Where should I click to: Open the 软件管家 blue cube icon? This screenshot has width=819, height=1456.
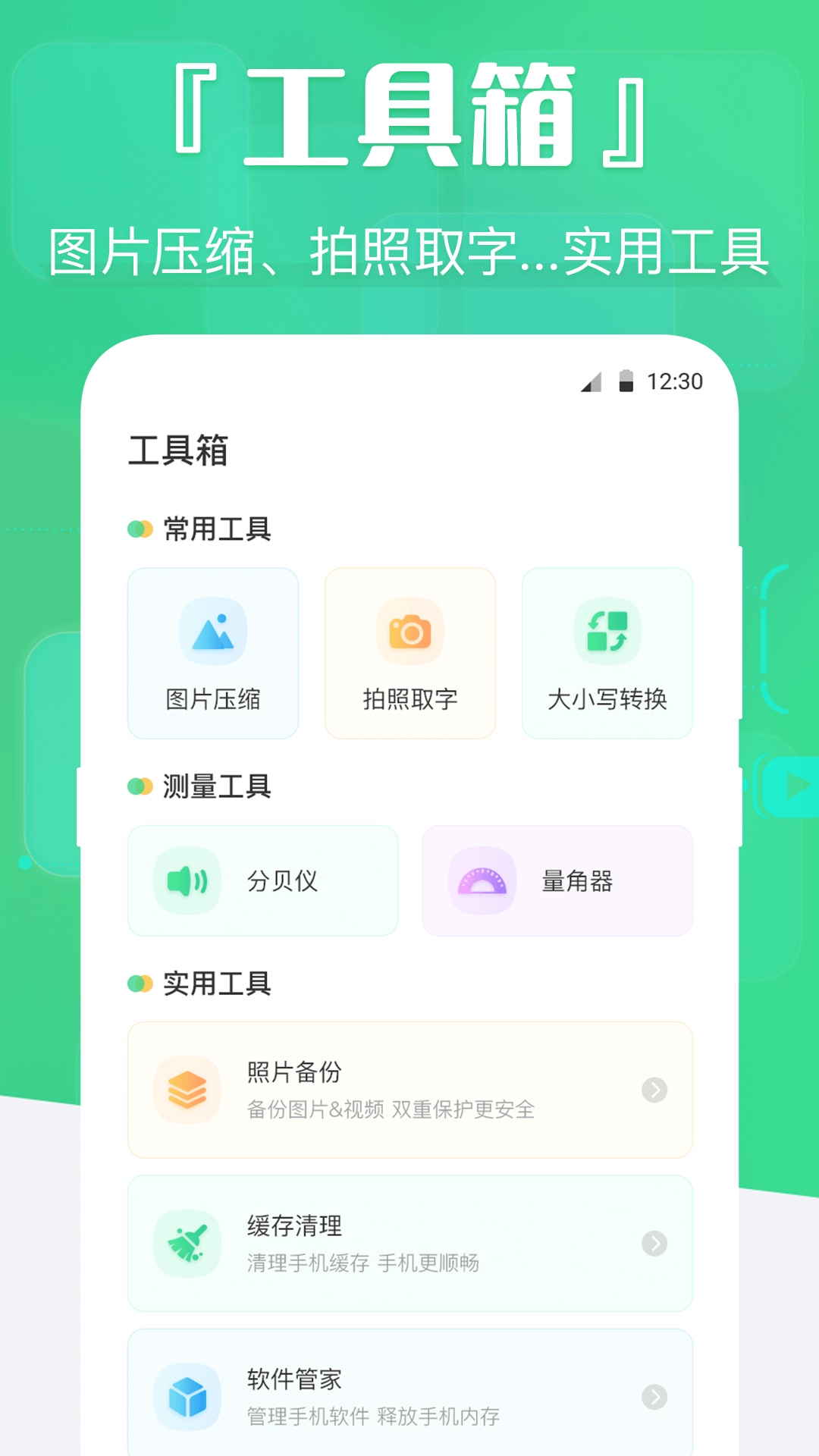tap(187, 1398)
